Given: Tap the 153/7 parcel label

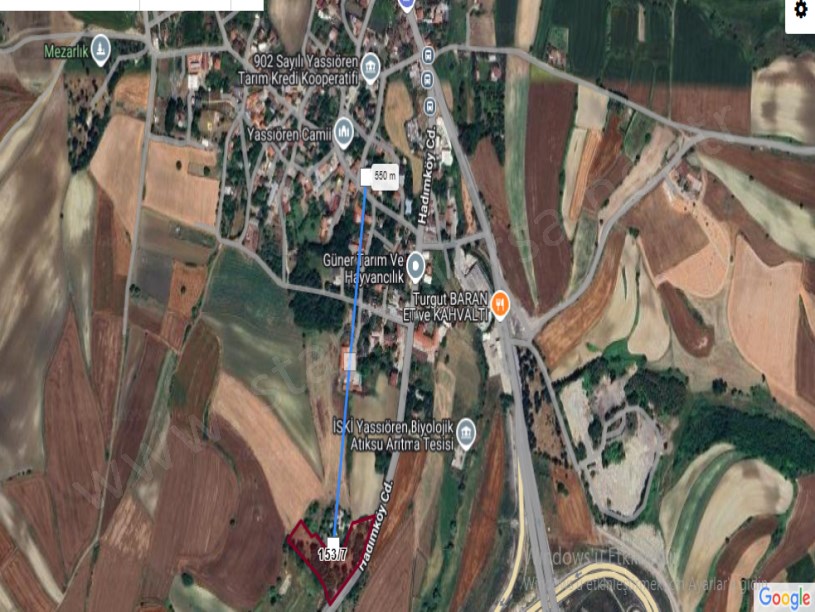Looking at the screenshot, I should [x=332, y=551].
